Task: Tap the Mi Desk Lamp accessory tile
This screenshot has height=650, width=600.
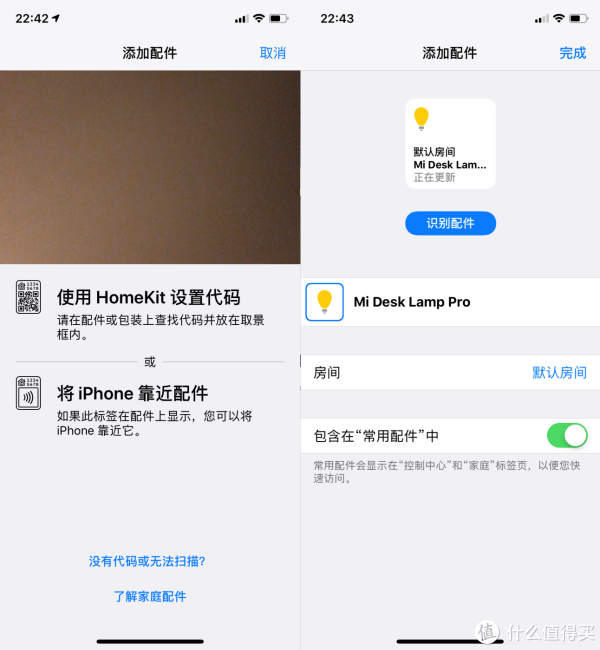Action: [x=450, y=143]
